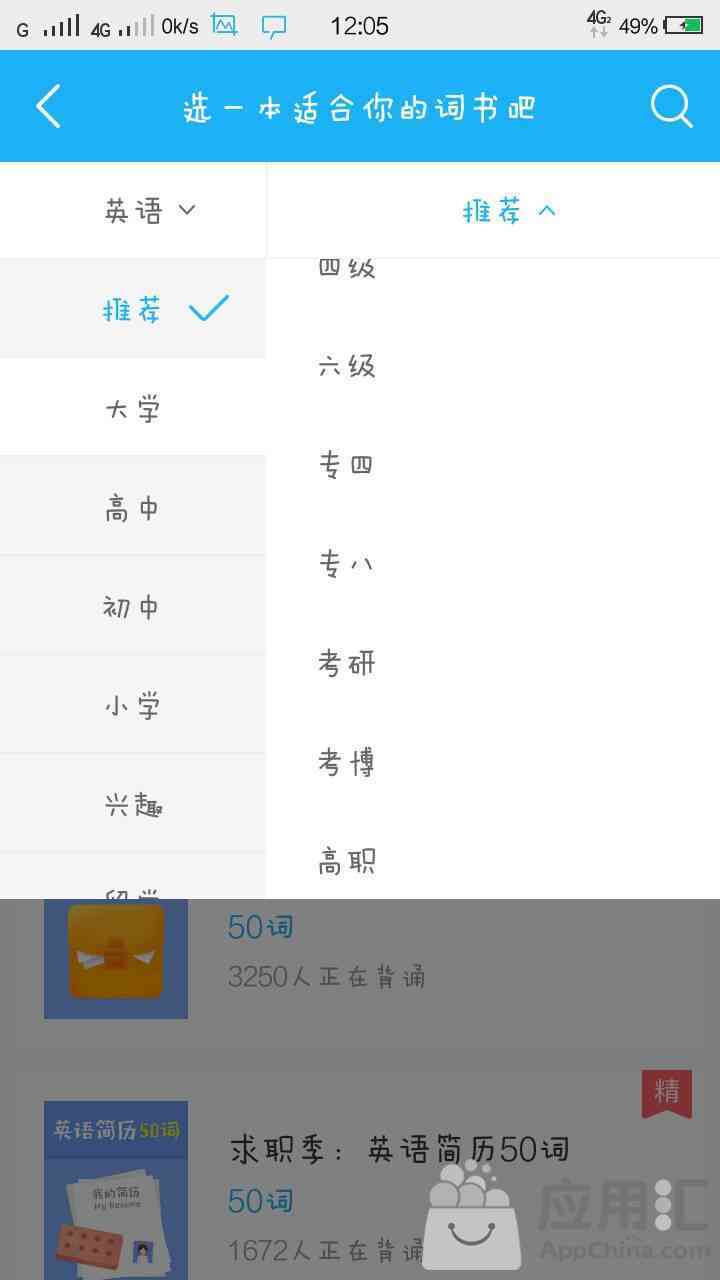Select the 考博 subcategory
Viewport: 720px width, 1280px height.
point(493,762)
